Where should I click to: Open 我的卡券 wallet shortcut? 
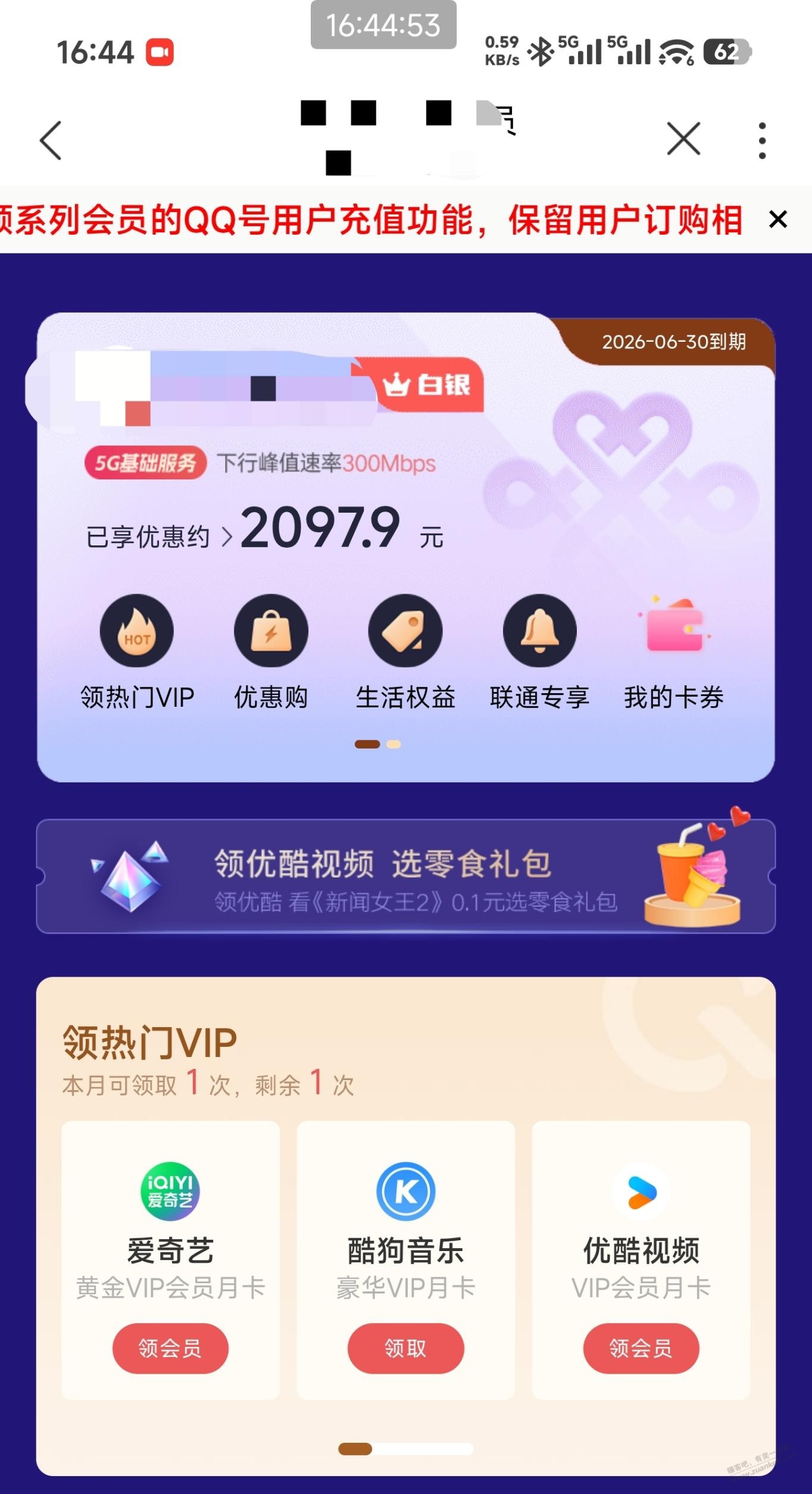click(x=674, y=632)
